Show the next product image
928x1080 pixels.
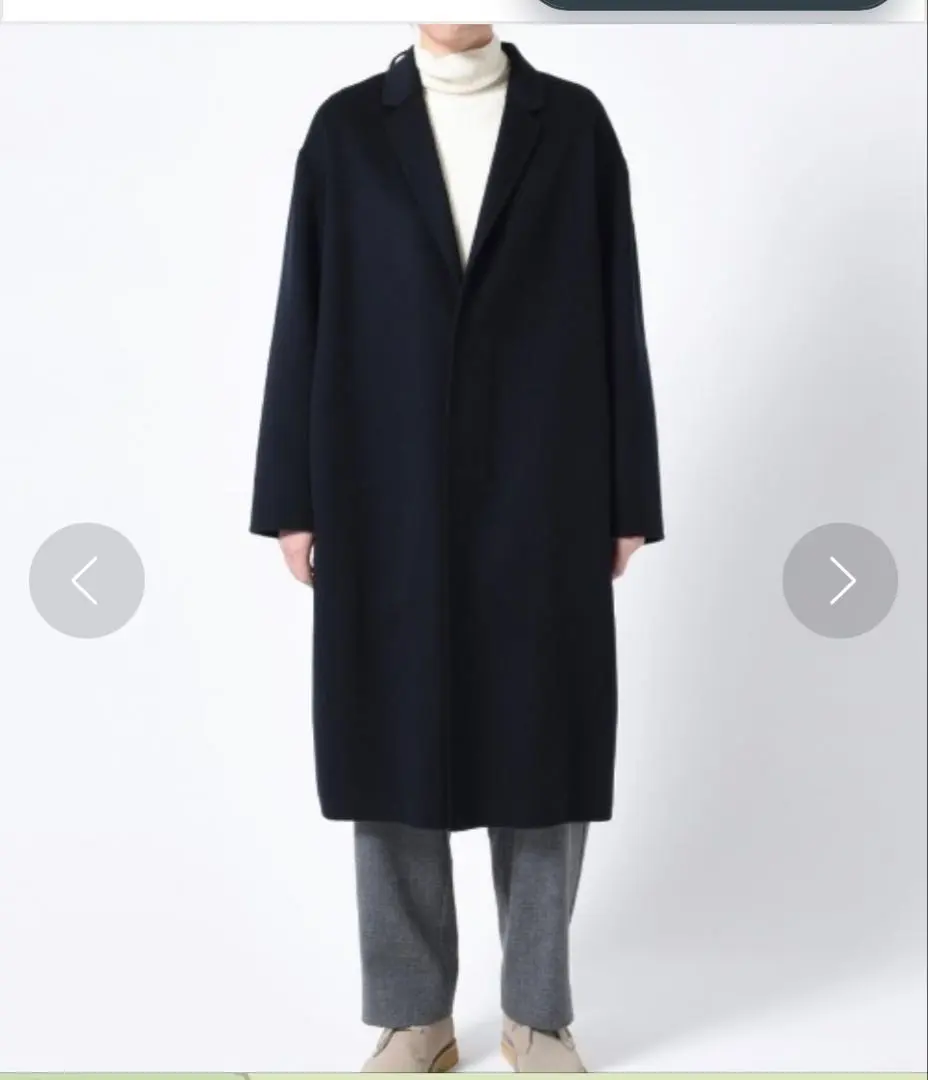click(x=840, y=581)
